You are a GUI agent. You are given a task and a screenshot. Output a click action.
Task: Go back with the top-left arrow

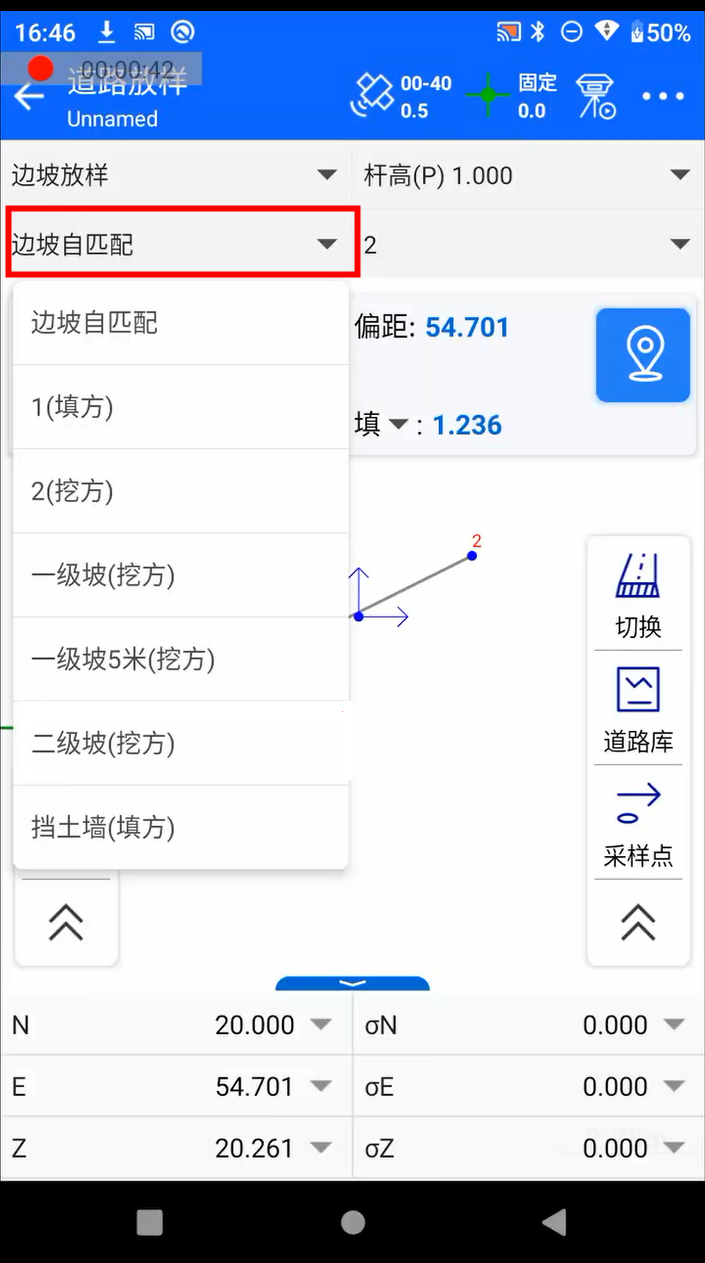pos(30,97)
